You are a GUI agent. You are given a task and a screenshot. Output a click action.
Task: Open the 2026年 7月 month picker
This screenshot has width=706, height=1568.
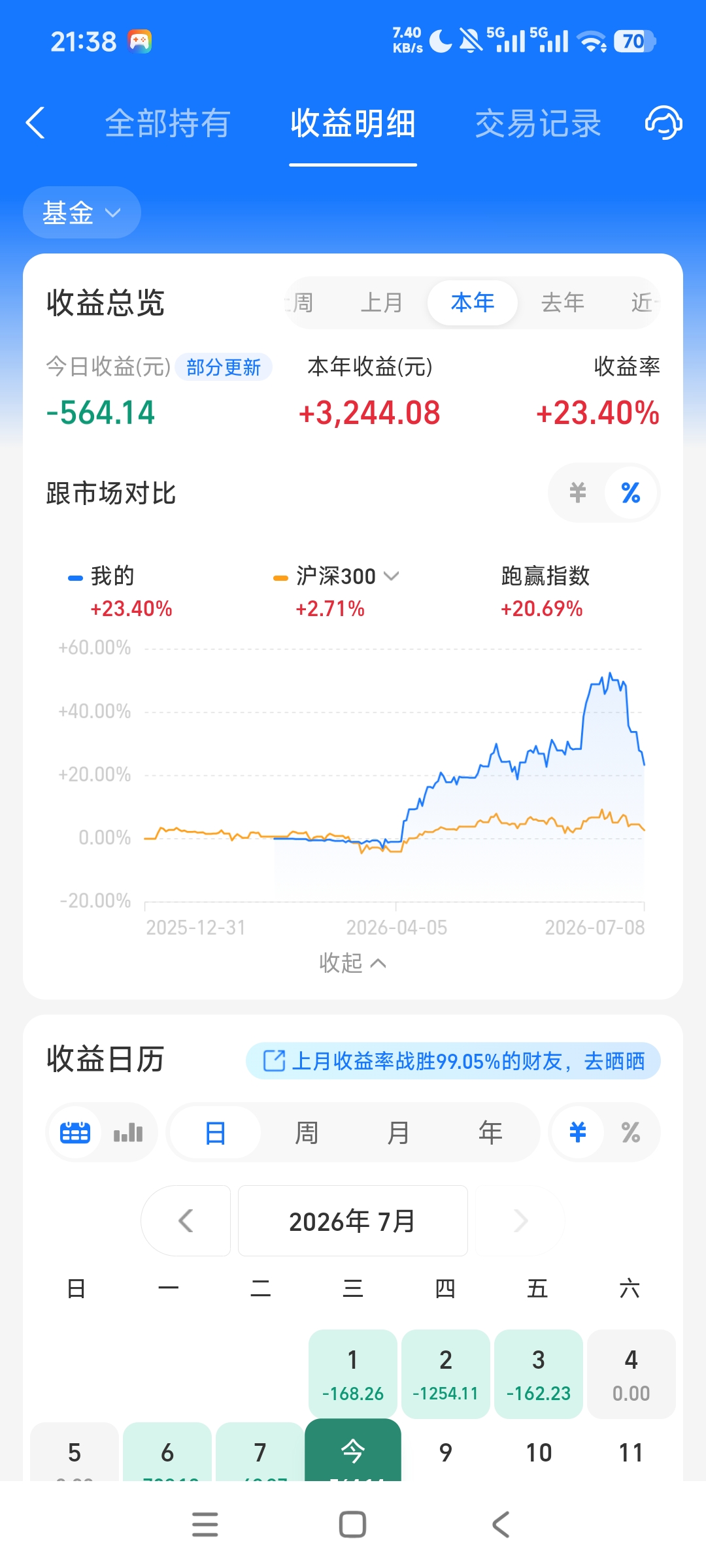coord(353,1220)
